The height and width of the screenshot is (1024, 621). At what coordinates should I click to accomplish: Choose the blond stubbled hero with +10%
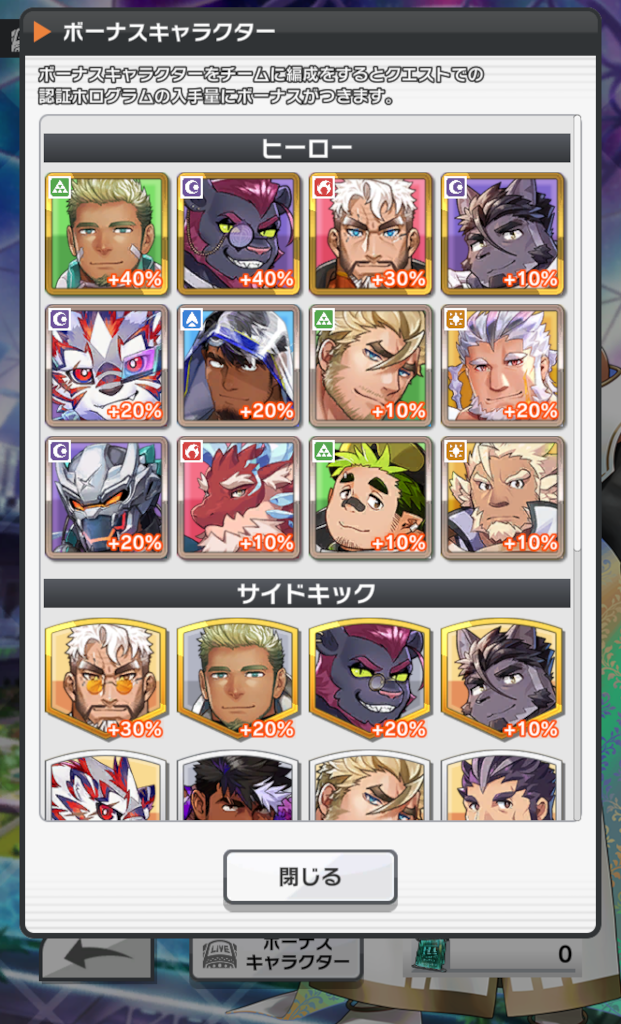pos(371,365)
